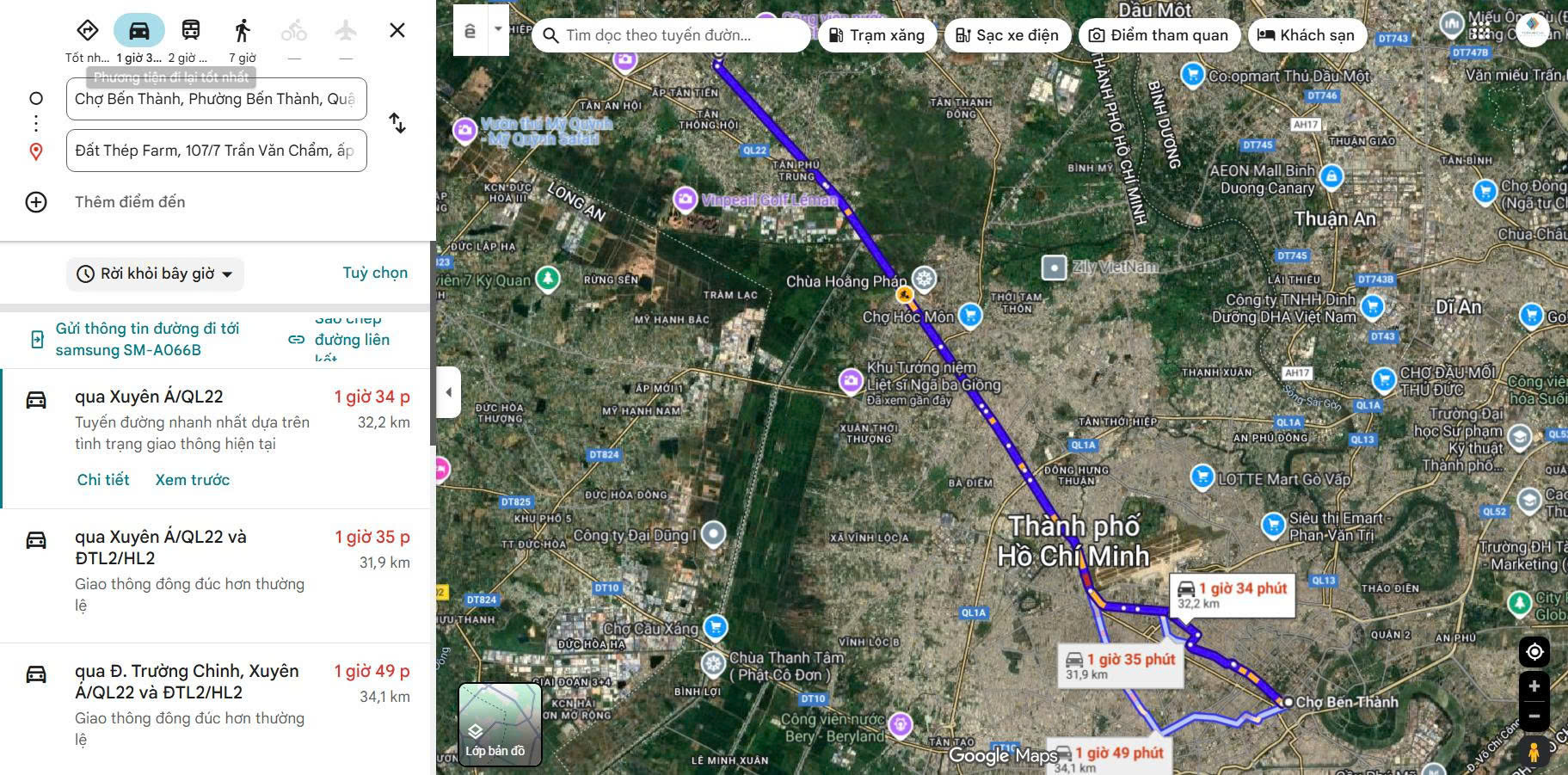Close the directions panel
The width and height of the screenshot is (1568, 775).
click(397, 31)
